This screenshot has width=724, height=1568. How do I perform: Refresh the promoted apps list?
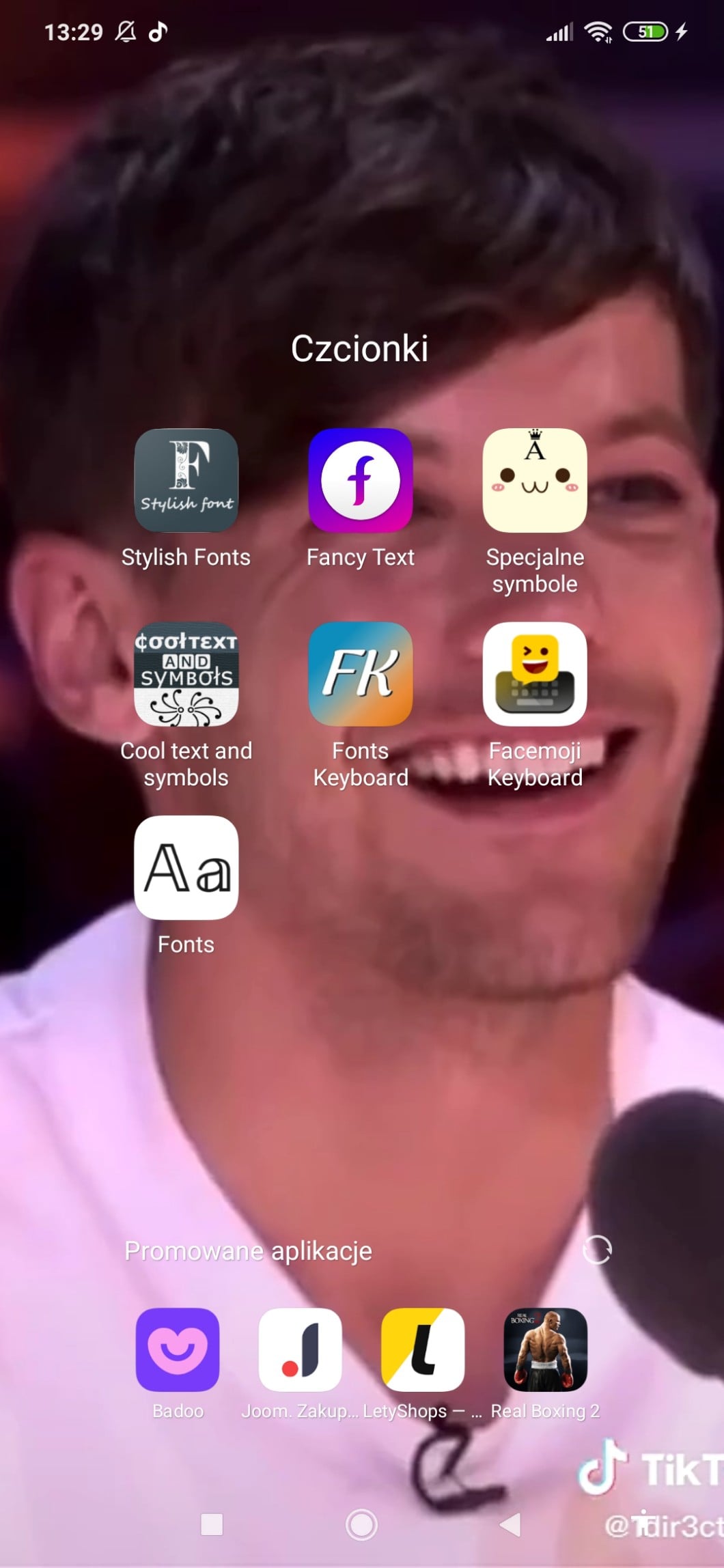(597, 1250)
